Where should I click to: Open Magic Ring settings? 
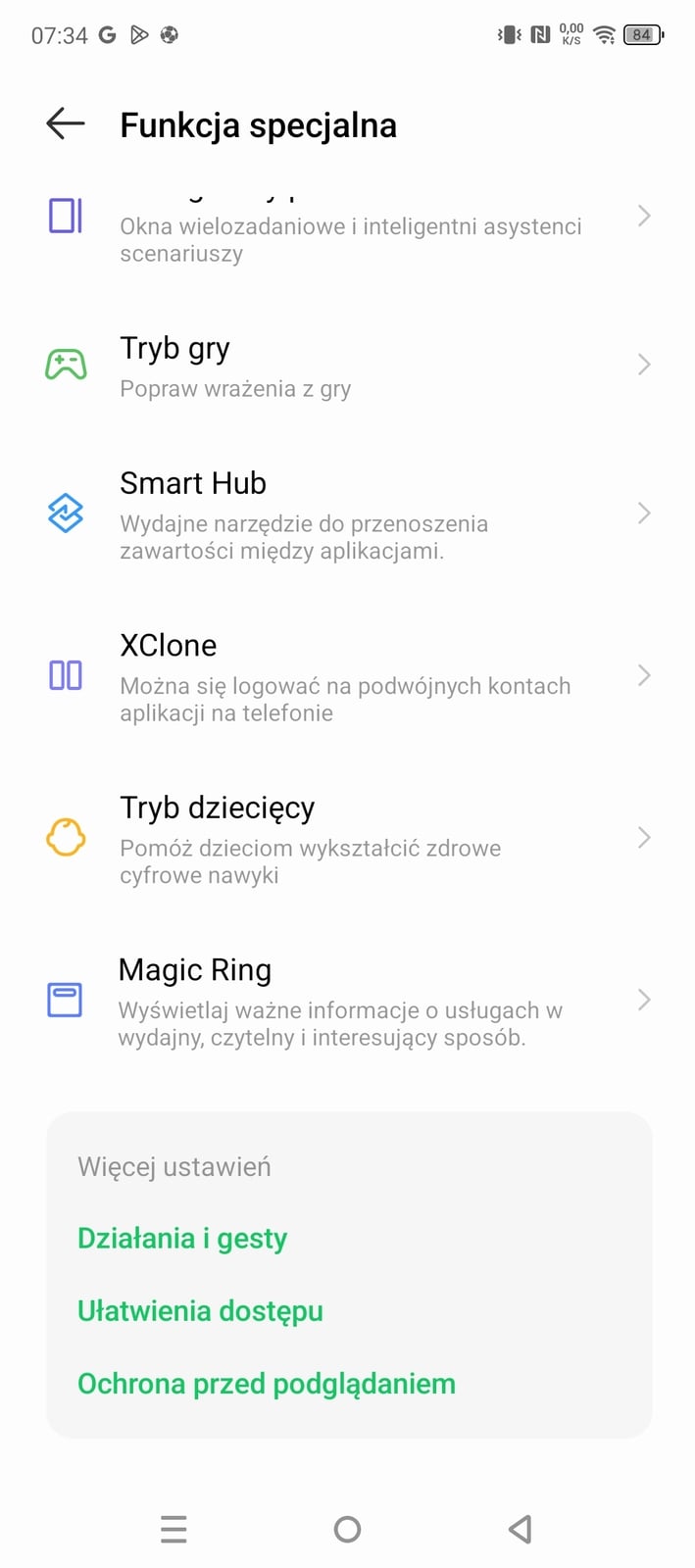click(x=347, y=1001)
